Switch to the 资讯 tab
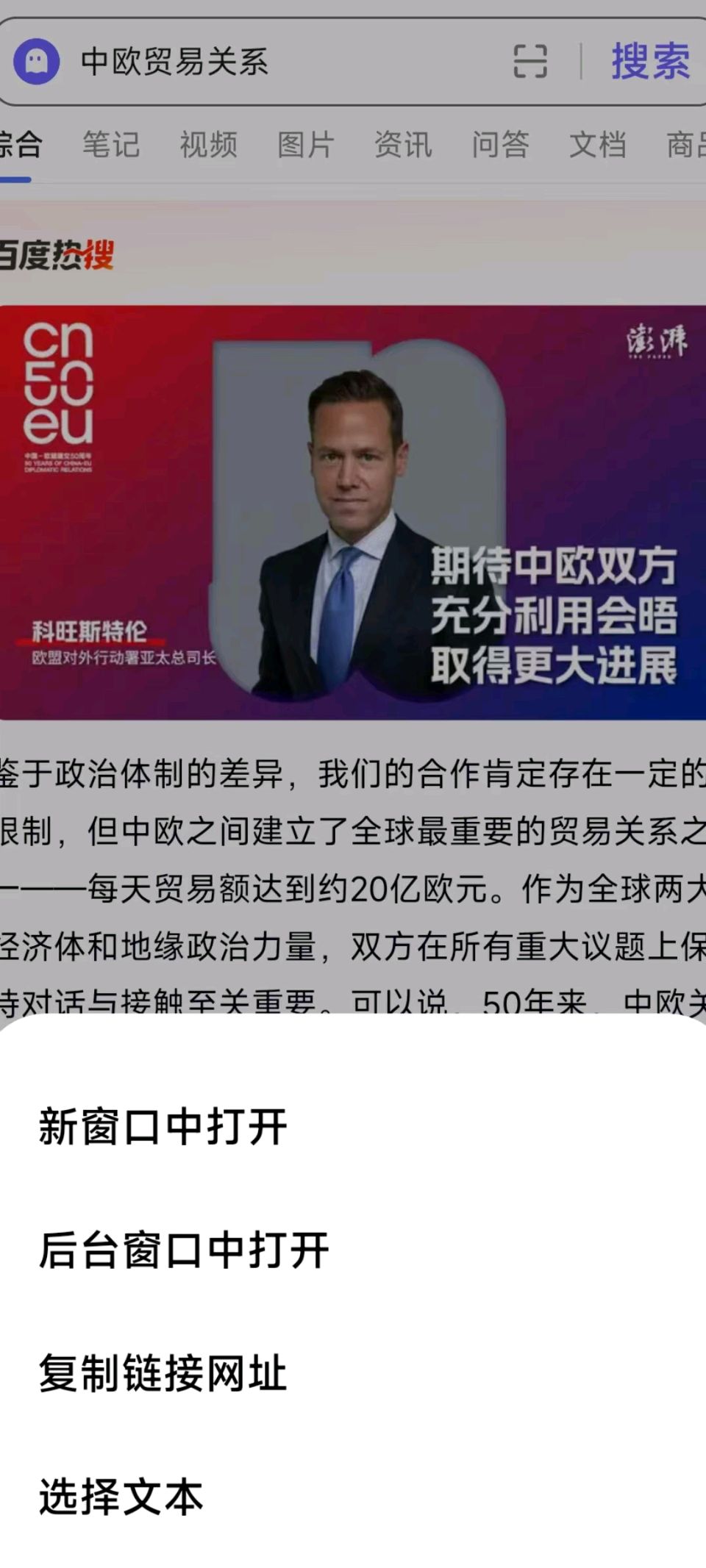Viewport: 706px width, 1568px height. [402, 144]
